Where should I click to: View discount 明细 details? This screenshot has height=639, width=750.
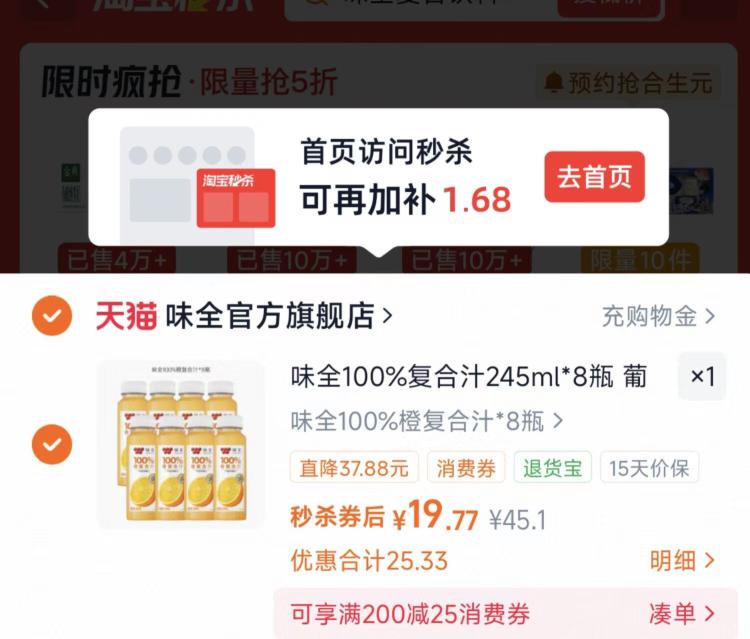tap(682, 560)
